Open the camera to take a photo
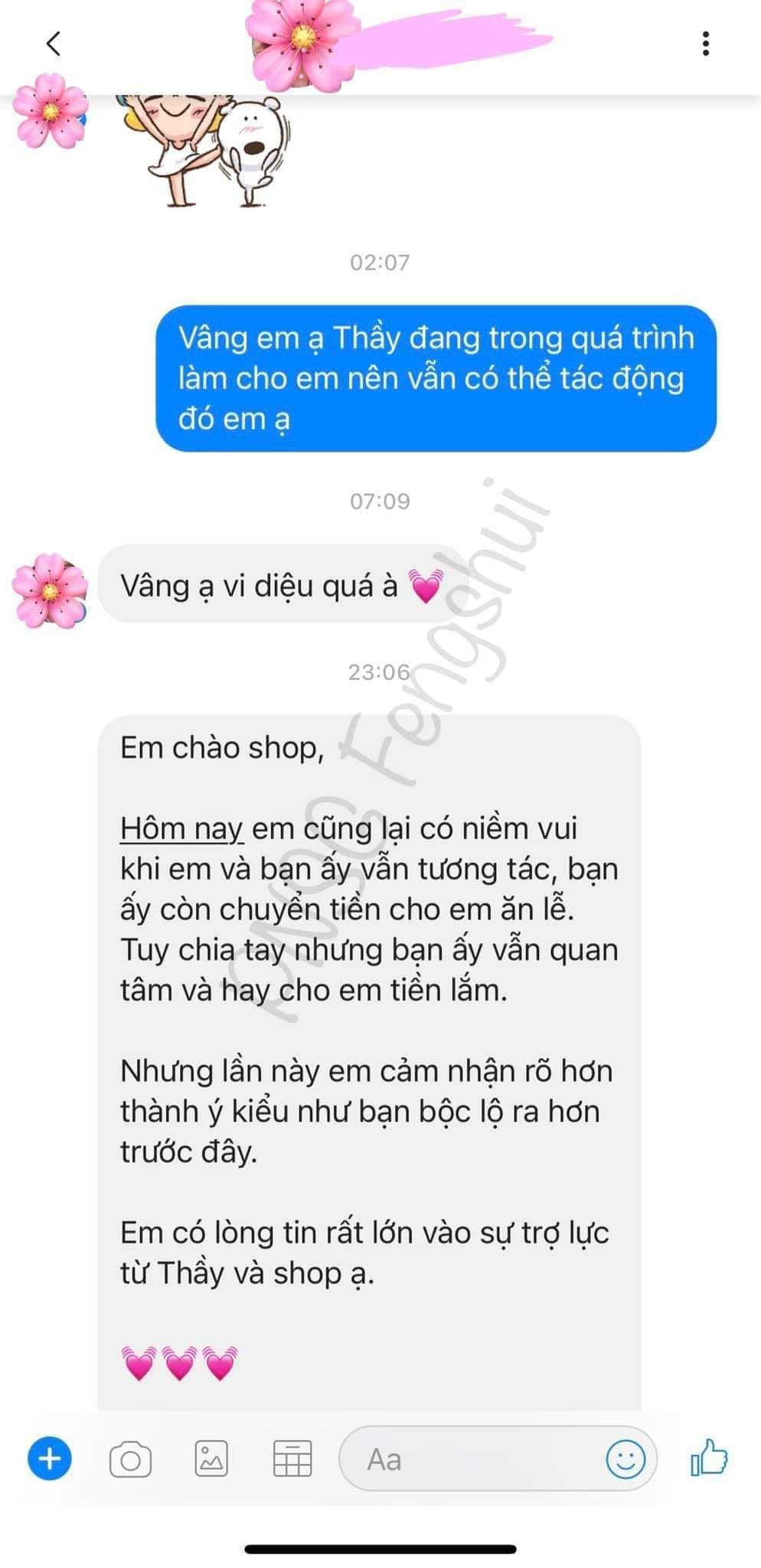Screen dimensions: 761x1568 (130, 1460)
